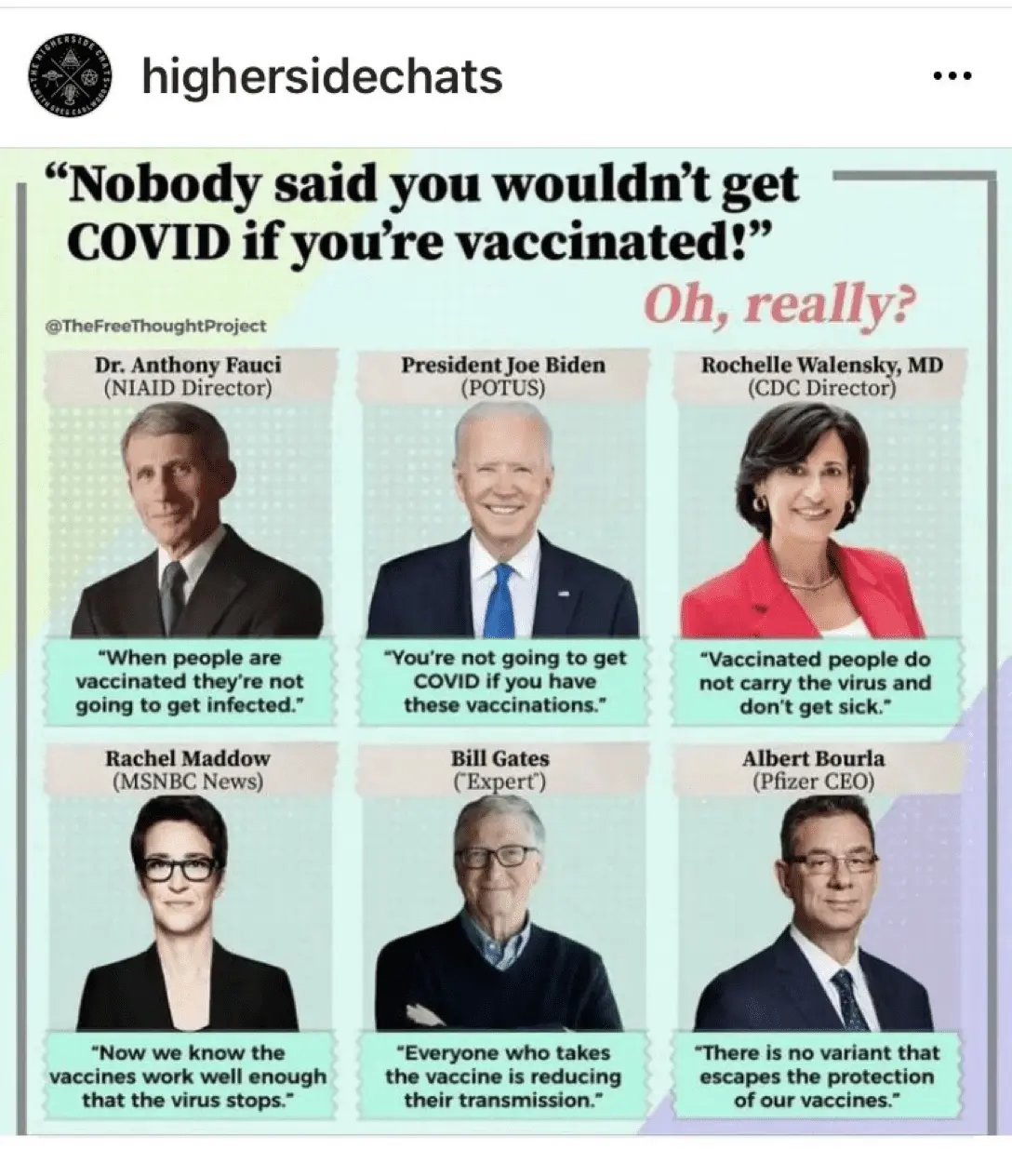Open the highersidechats username link
The width and height of the screenshot is (1012, 1176).
[x=321, y=76]
